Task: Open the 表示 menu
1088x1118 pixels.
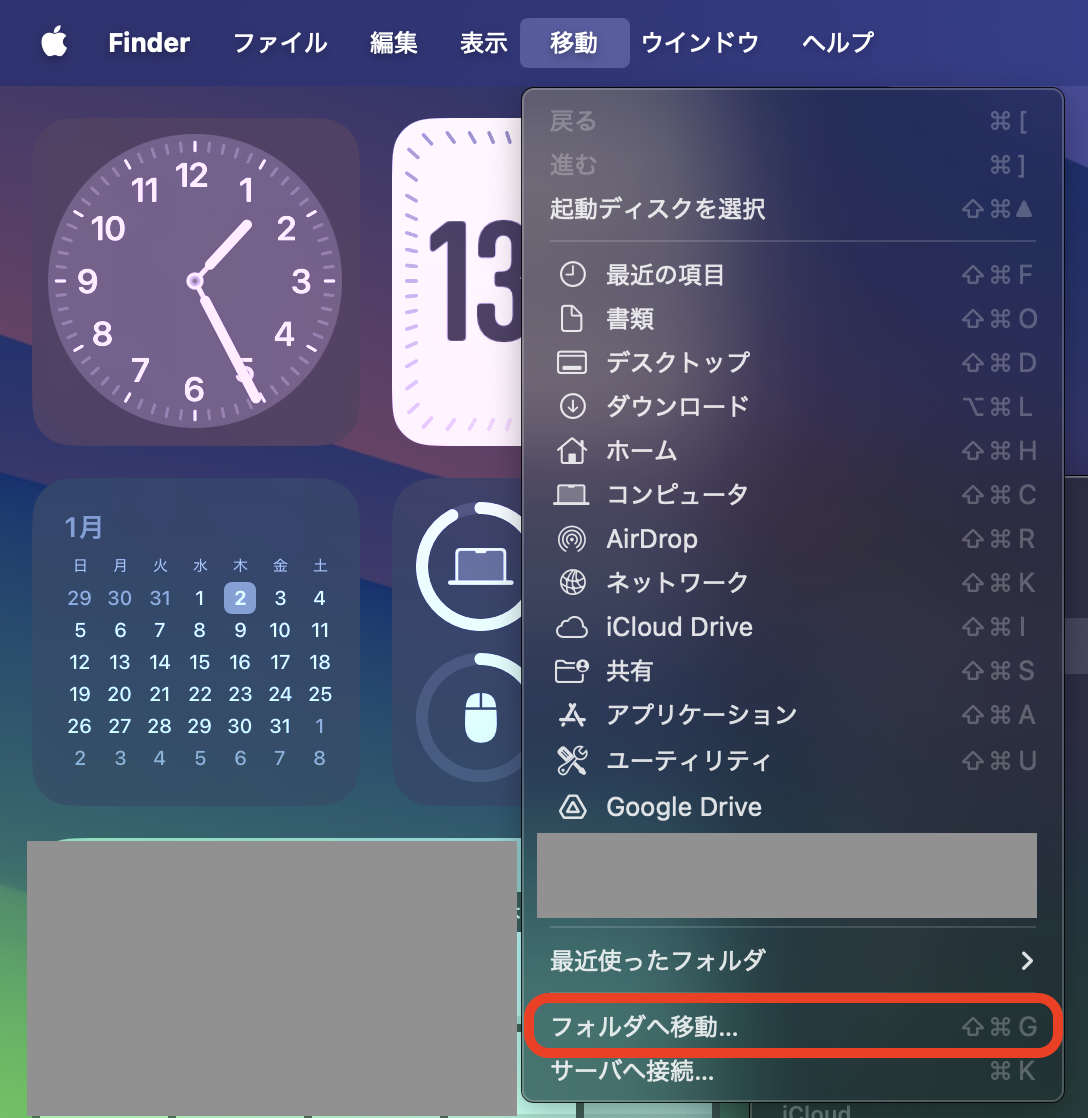Action: 484,43
